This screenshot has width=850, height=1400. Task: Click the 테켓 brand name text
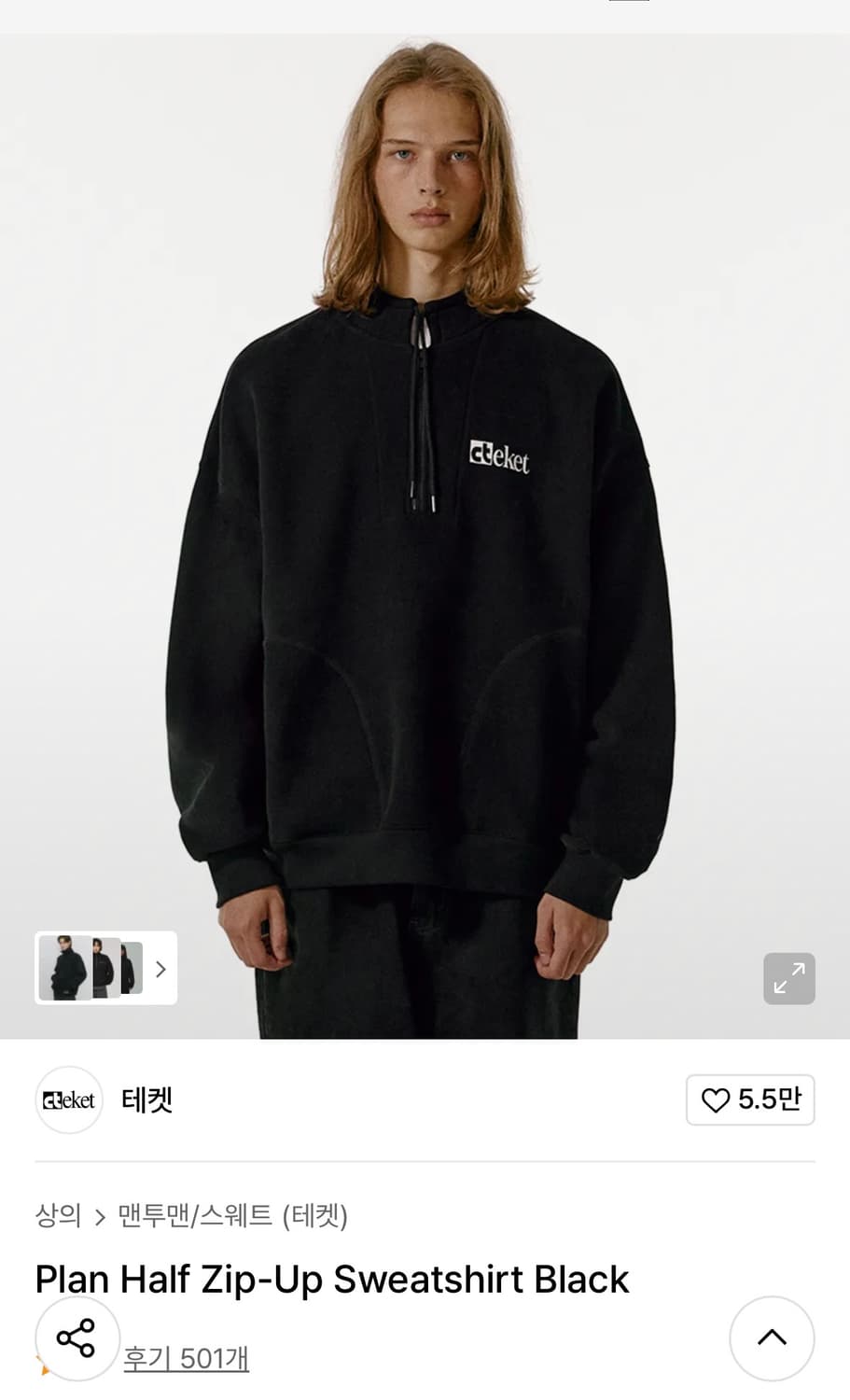pos(146,1100)
